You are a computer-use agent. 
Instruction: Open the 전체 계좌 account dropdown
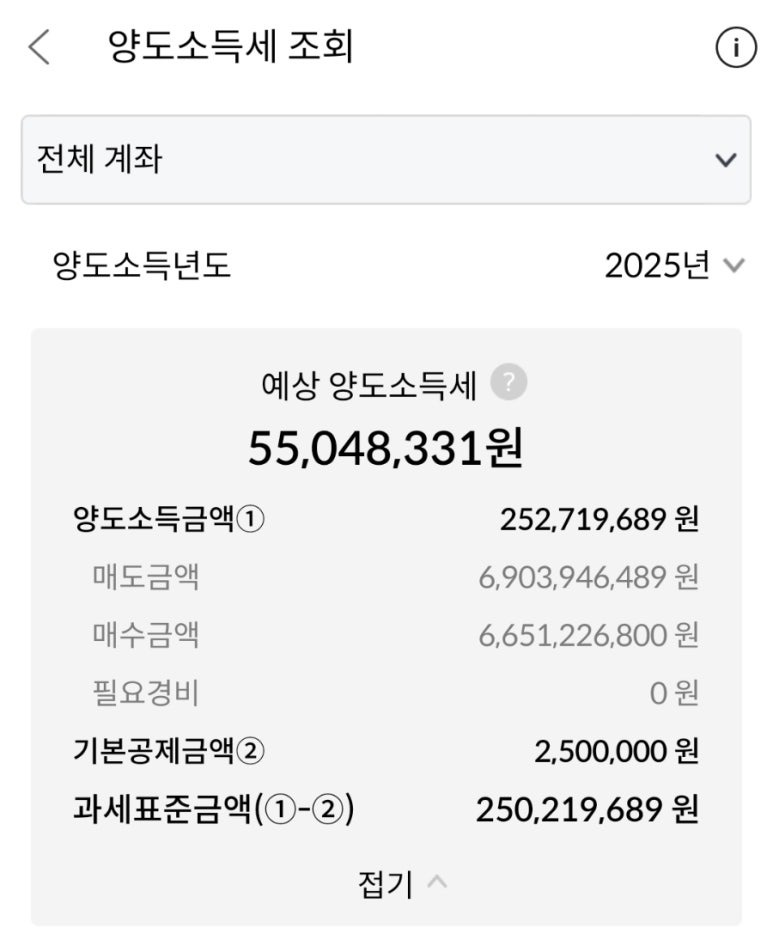point(386,160)
